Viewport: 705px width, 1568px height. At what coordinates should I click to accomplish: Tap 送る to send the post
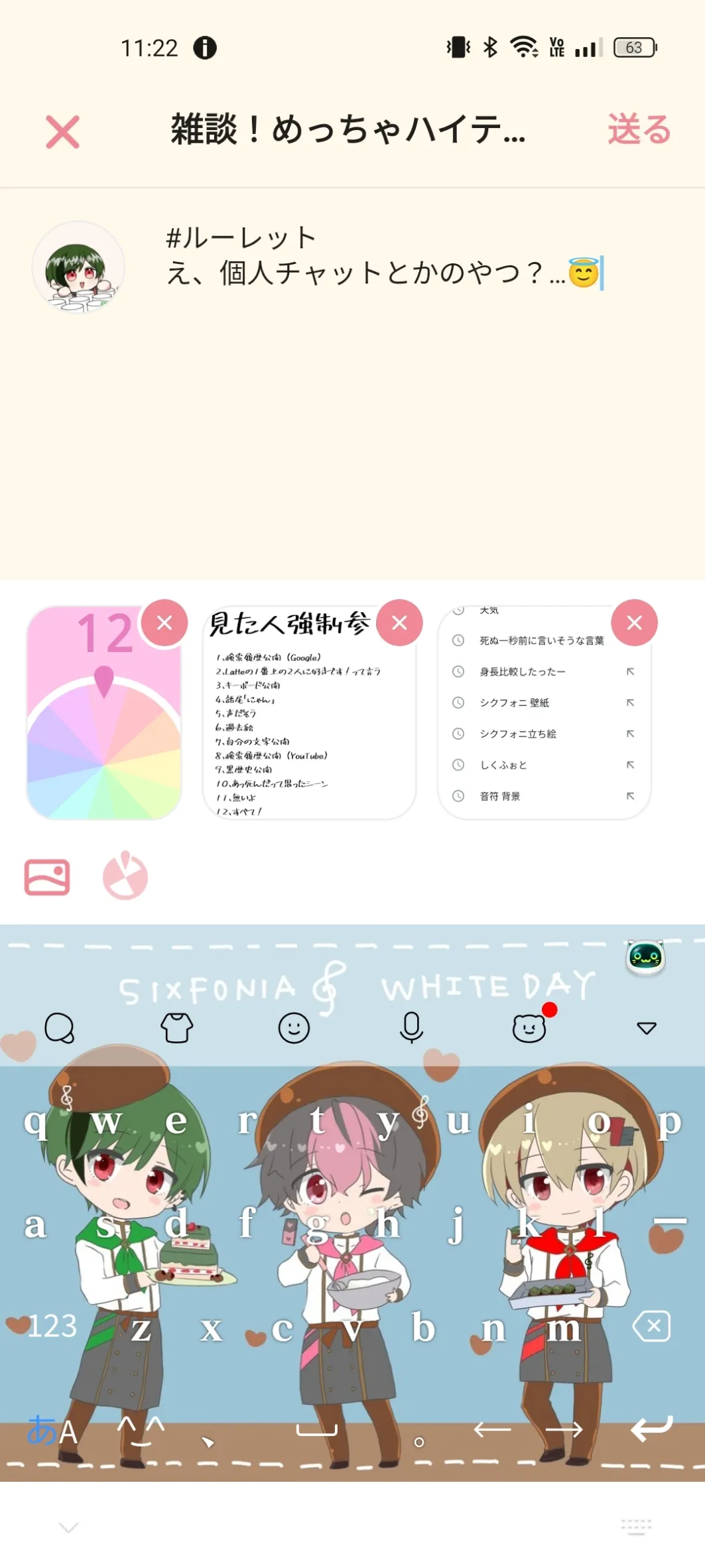(639, 129)
